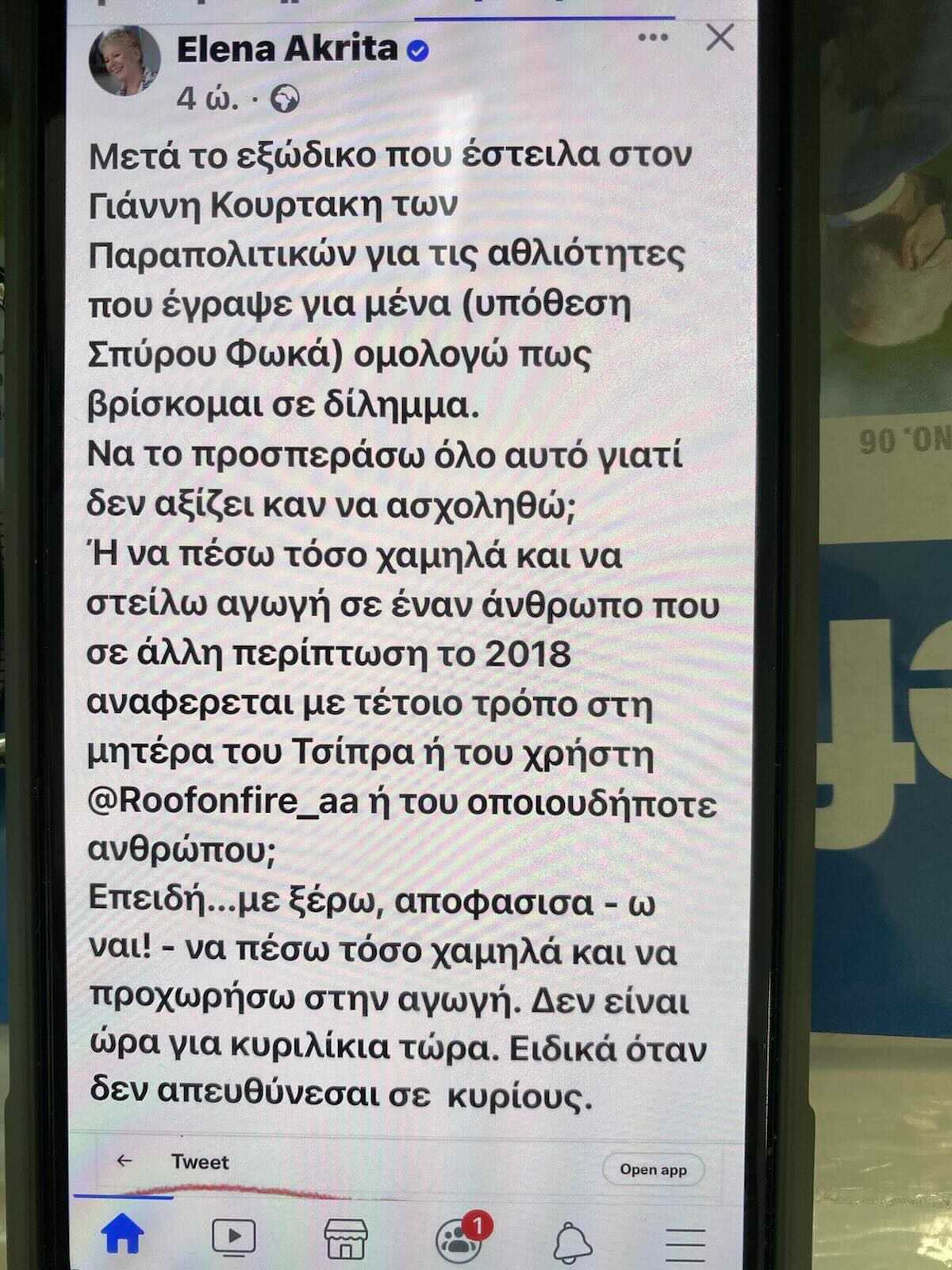Screen dimensions: 952x1270
Task: Tap Open app on tweet preview
Action: click(653, 1169)
